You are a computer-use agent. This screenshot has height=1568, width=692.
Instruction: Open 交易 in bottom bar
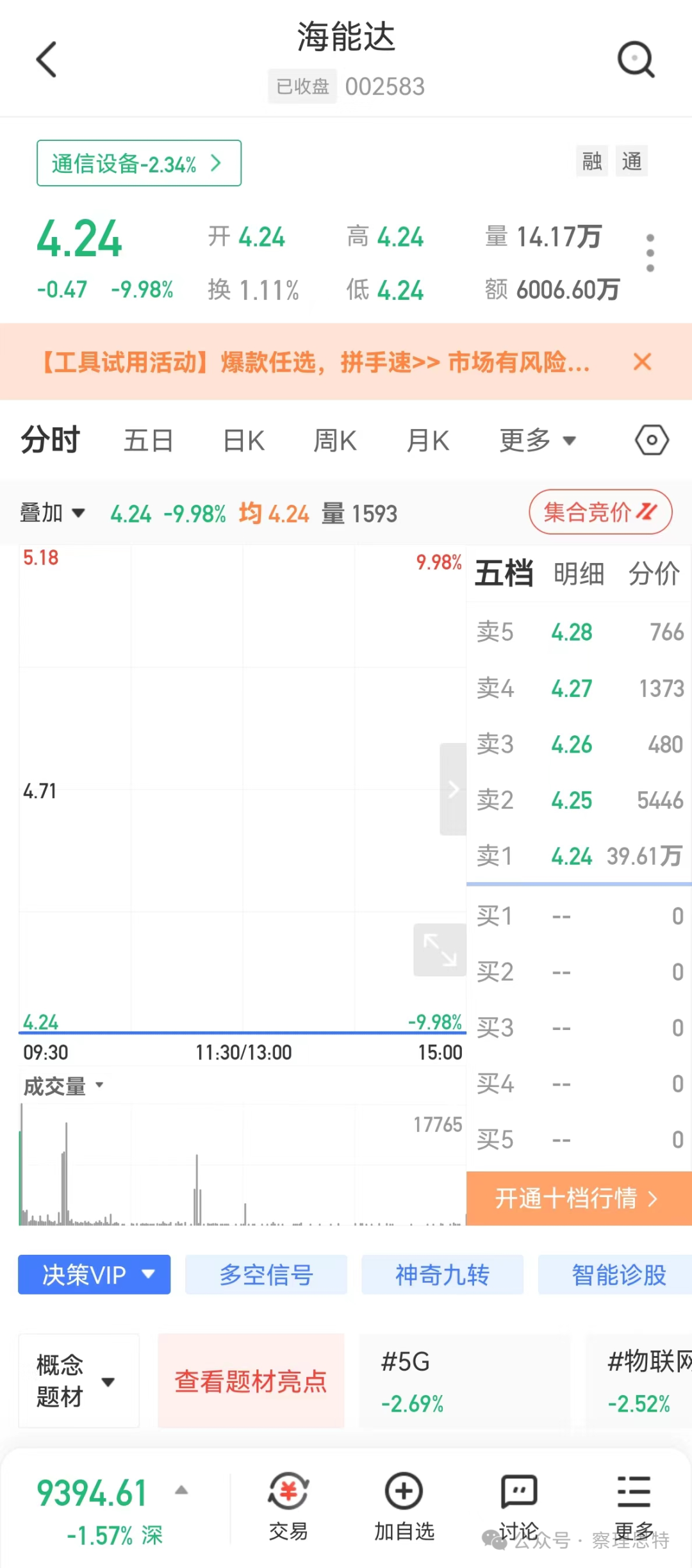point(288,1506)
